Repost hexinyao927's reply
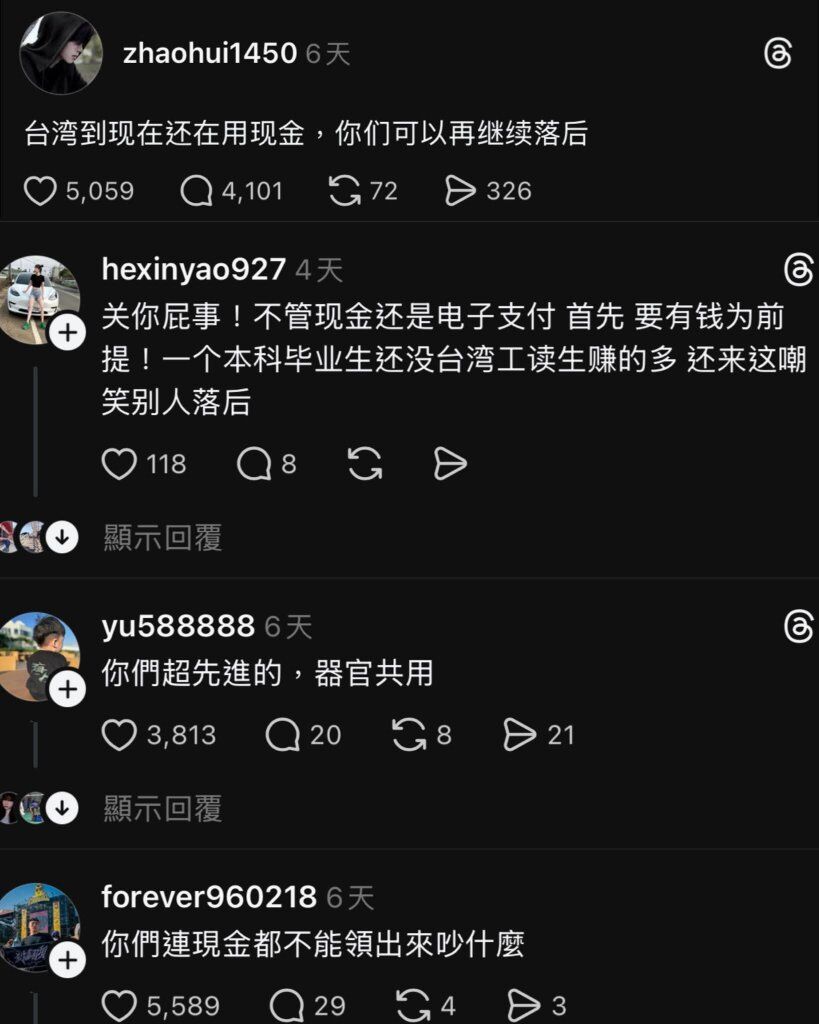 [x=365, y=464]
